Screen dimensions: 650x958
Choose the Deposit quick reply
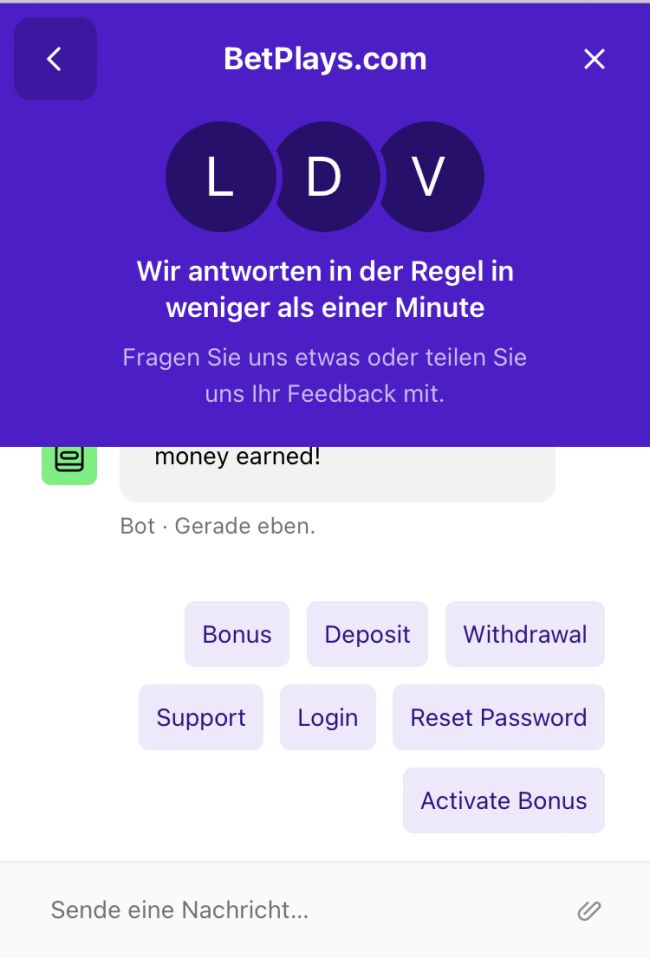pos(367,634)
